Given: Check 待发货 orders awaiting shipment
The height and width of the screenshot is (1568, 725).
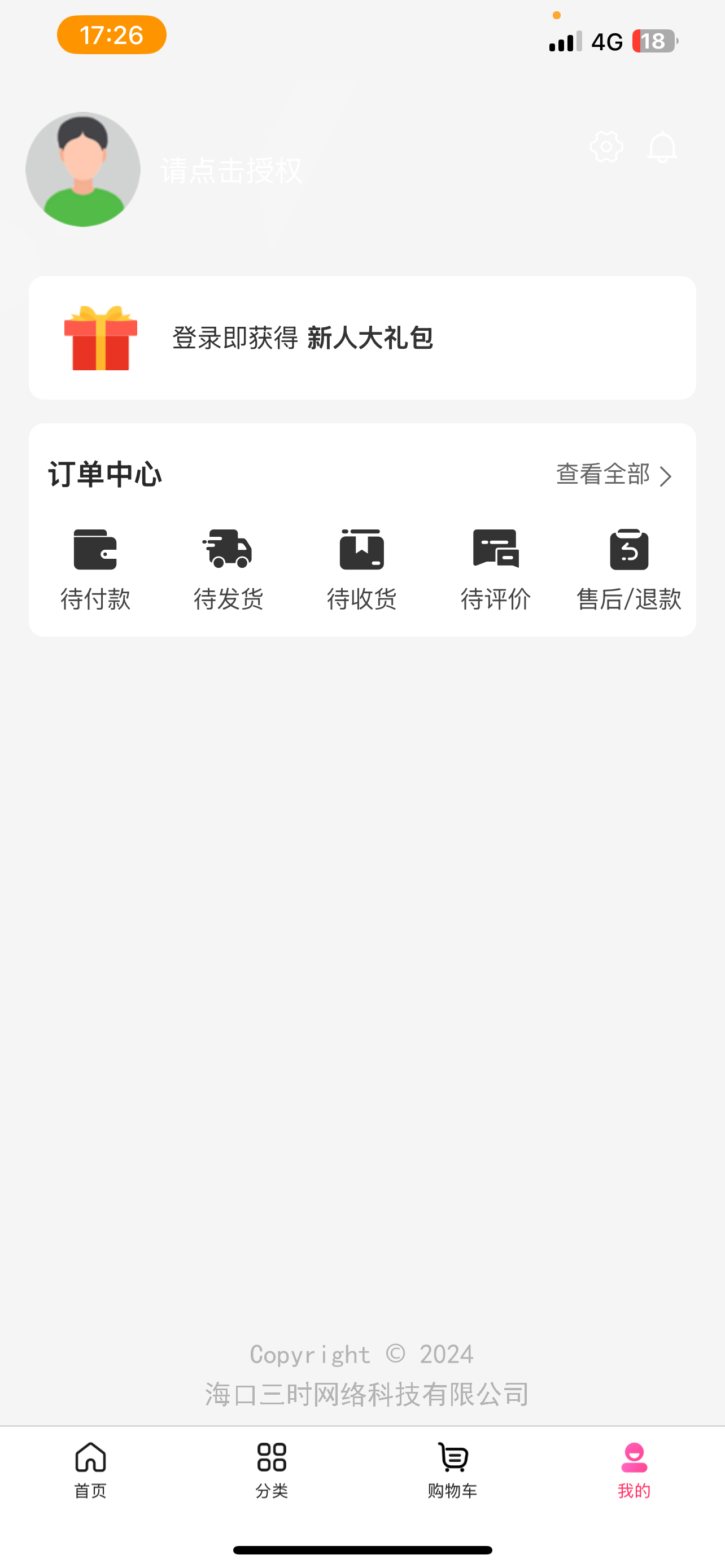Looking at the screenshot, I should click(228, 569).
